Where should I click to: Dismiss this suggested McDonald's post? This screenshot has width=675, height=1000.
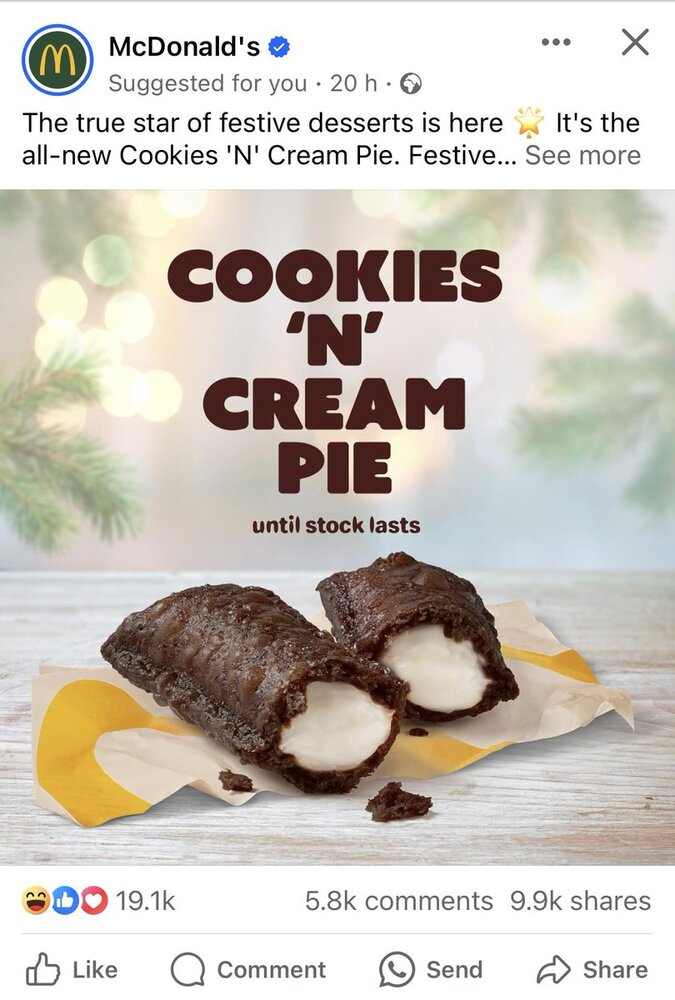pos(635,42)
